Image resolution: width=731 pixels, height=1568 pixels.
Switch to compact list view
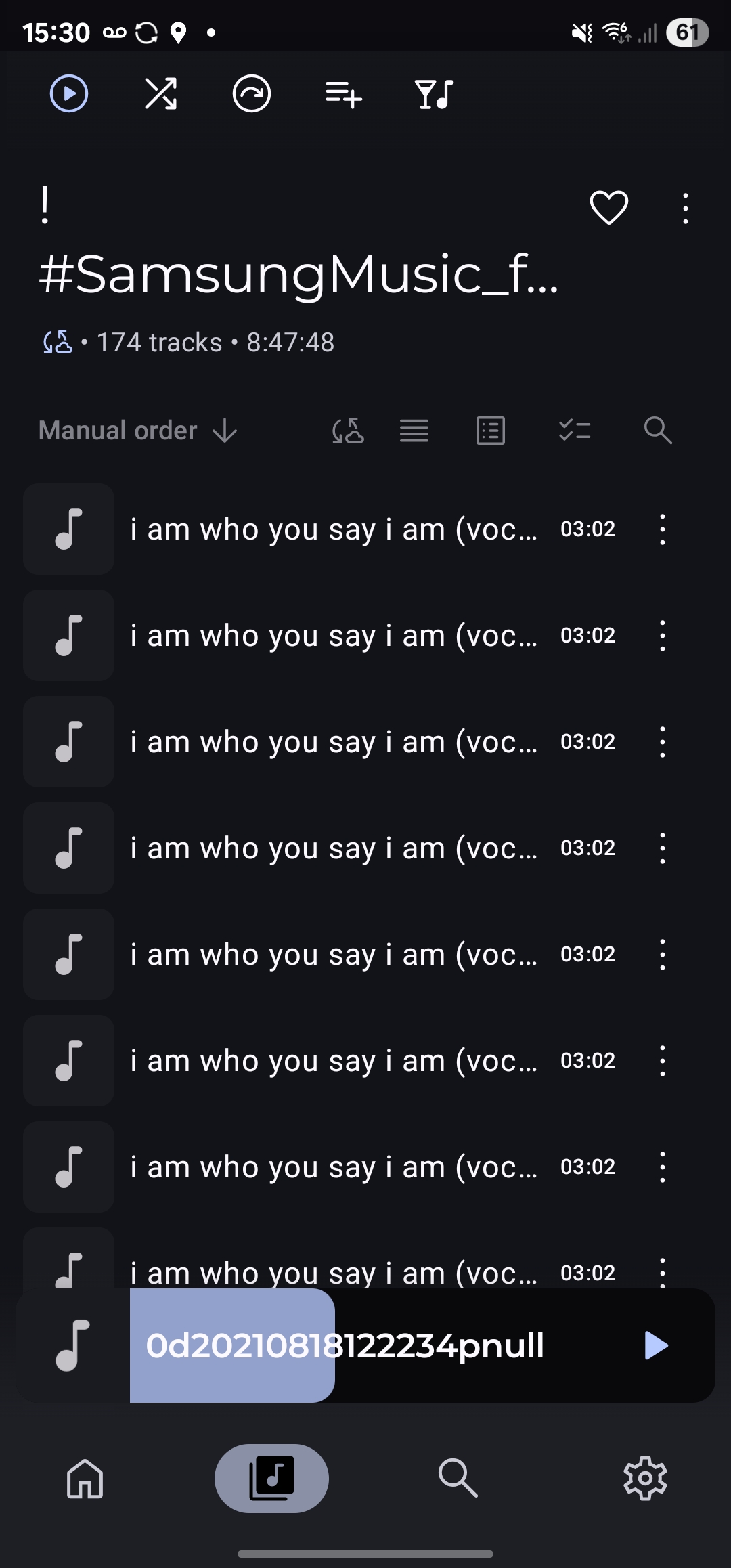pyautogui.click(x=414, y=431)
